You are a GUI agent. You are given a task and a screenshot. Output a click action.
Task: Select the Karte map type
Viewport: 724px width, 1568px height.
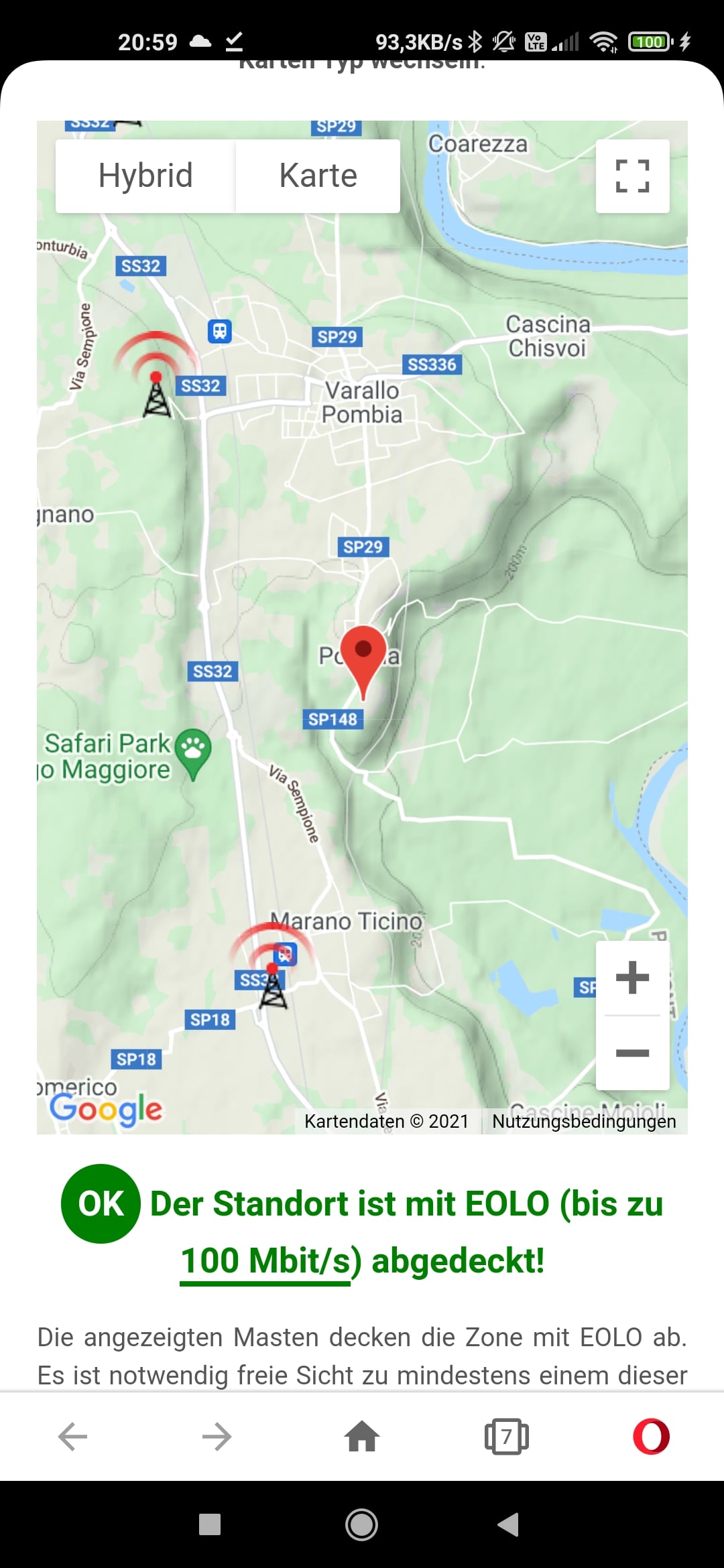tap(318, 176)
